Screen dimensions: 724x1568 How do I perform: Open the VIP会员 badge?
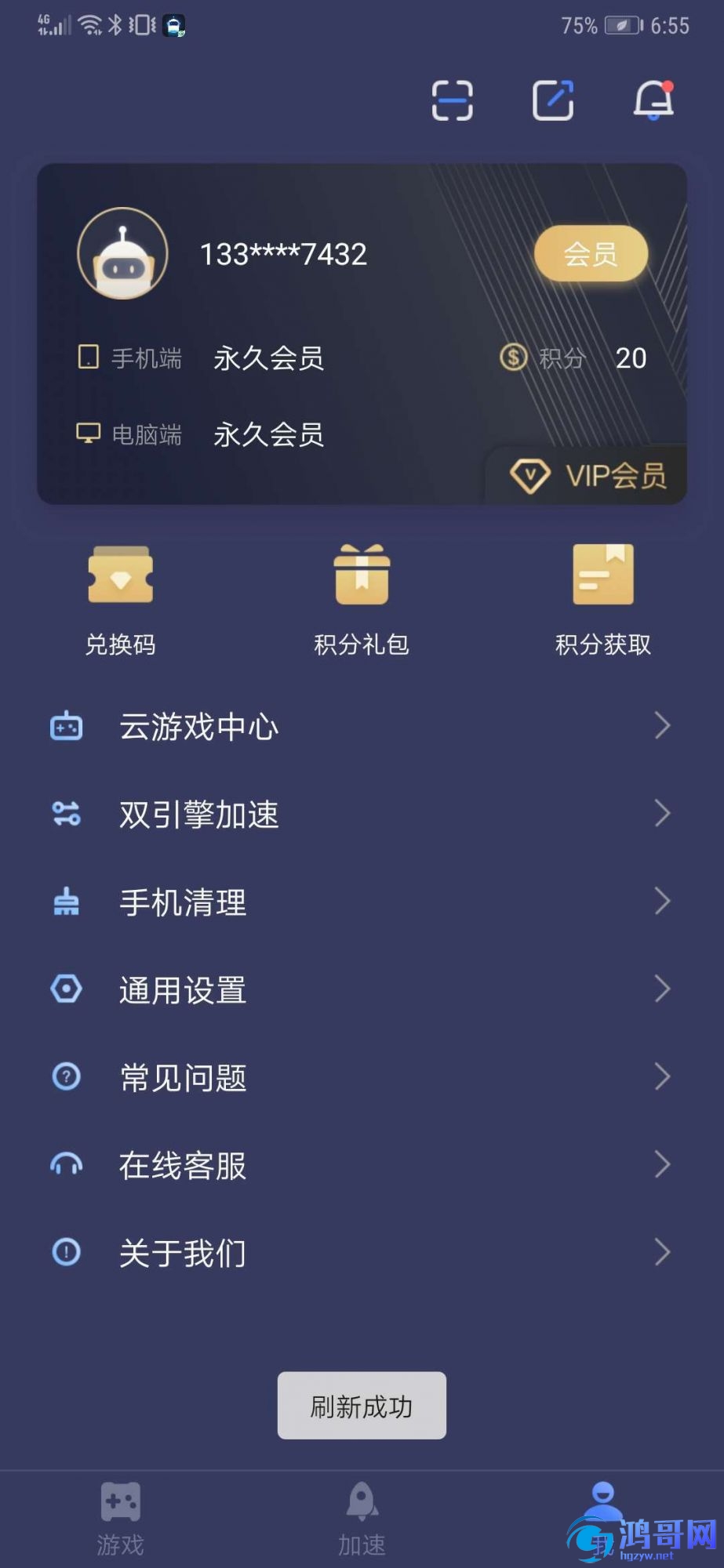[x=587, y=475]
